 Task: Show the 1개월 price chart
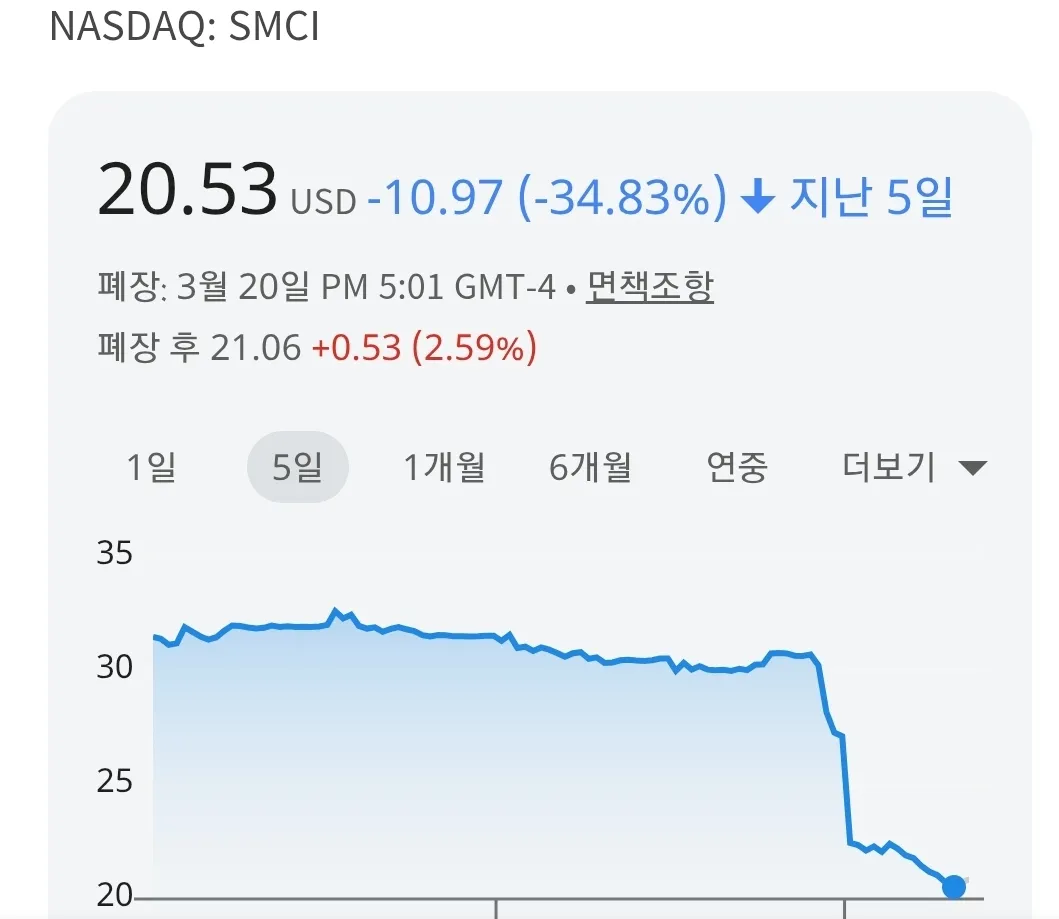pyautogui.click(x=444, y=467)
